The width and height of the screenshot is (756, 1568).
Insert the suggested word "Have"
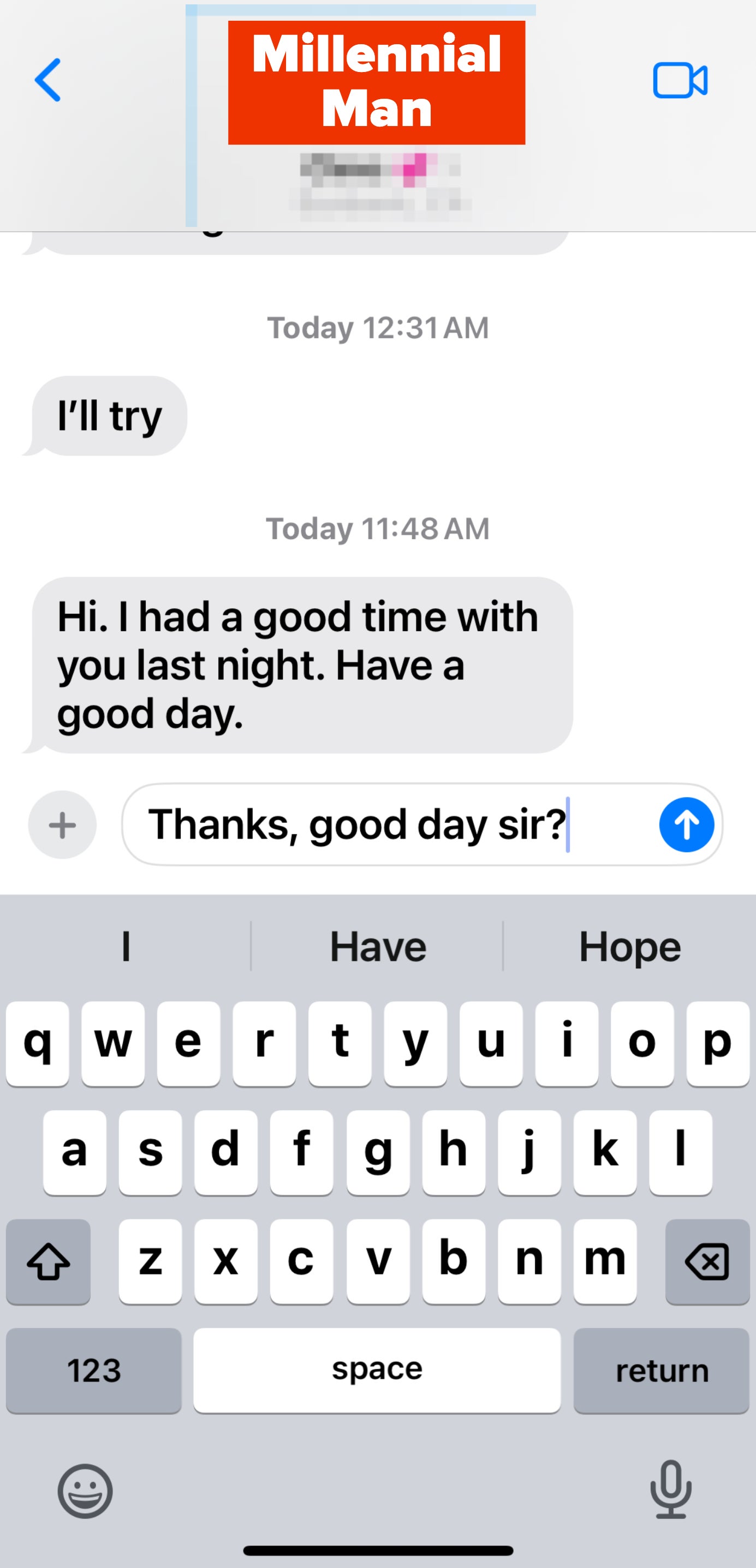point(378,947)
